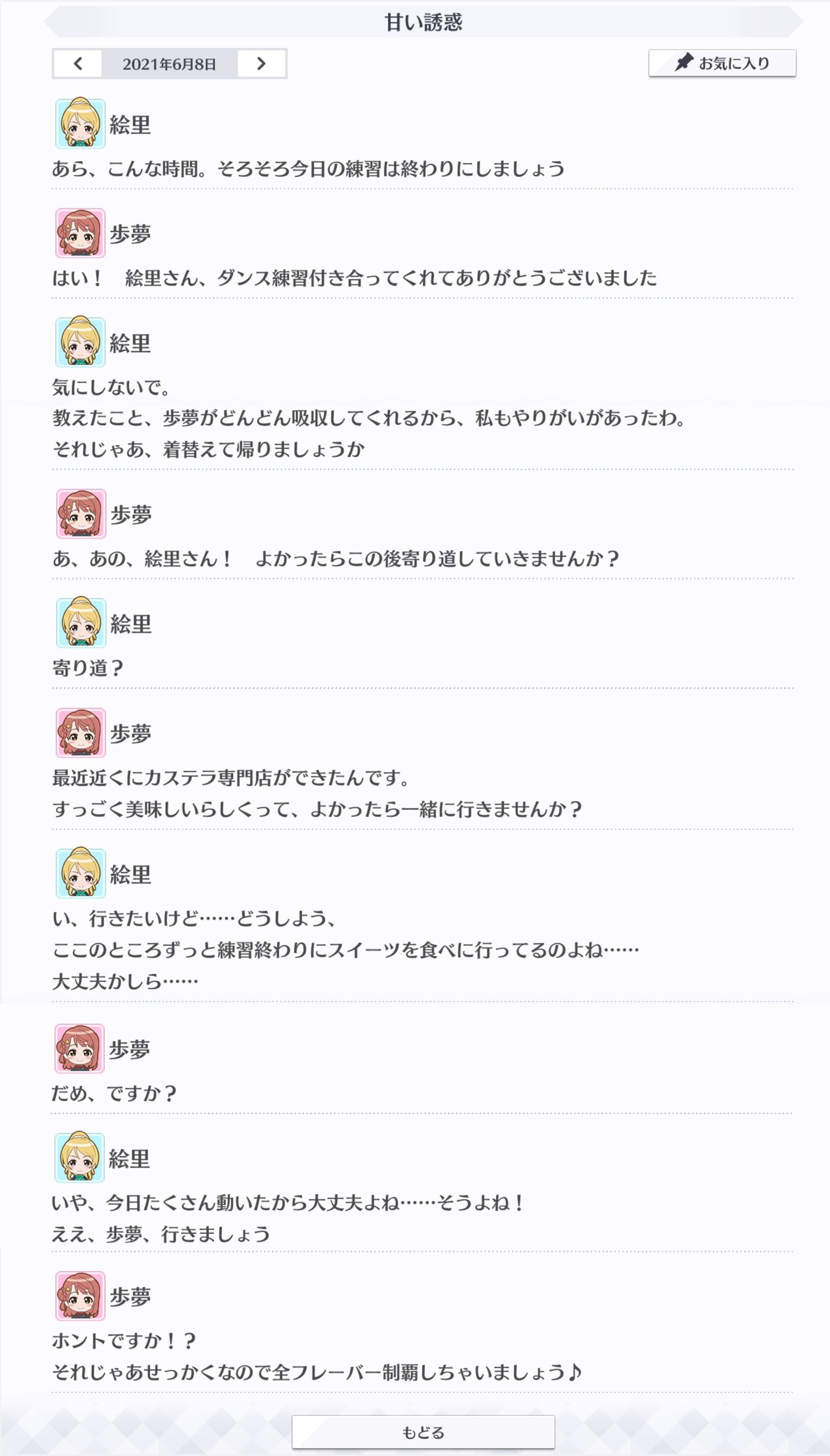
Task: Tap the もどる button to return
Action: pyautogui.click(x=423, y=1431)
